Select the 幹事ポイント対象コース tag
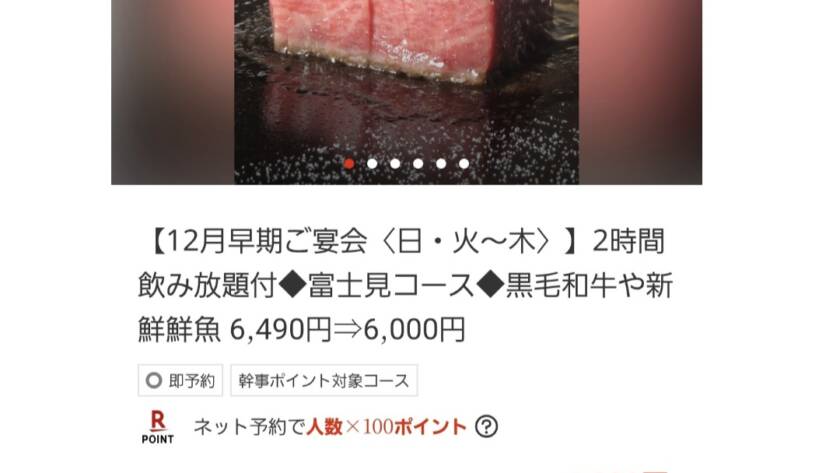The height and width of the screenshot is (473, 840). 323,381
